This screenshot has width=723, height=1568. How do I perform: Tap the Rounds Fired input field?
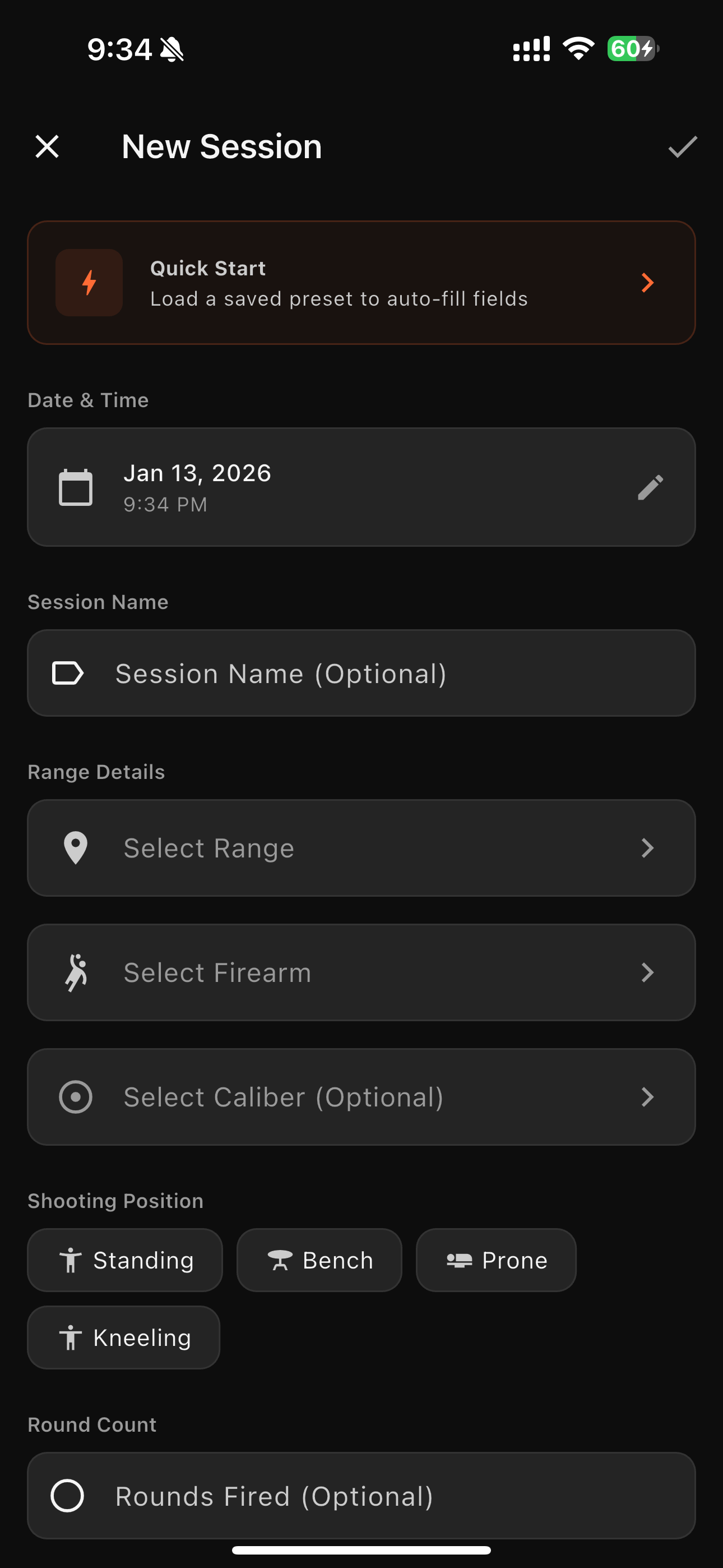click(x=361, y=1496)
